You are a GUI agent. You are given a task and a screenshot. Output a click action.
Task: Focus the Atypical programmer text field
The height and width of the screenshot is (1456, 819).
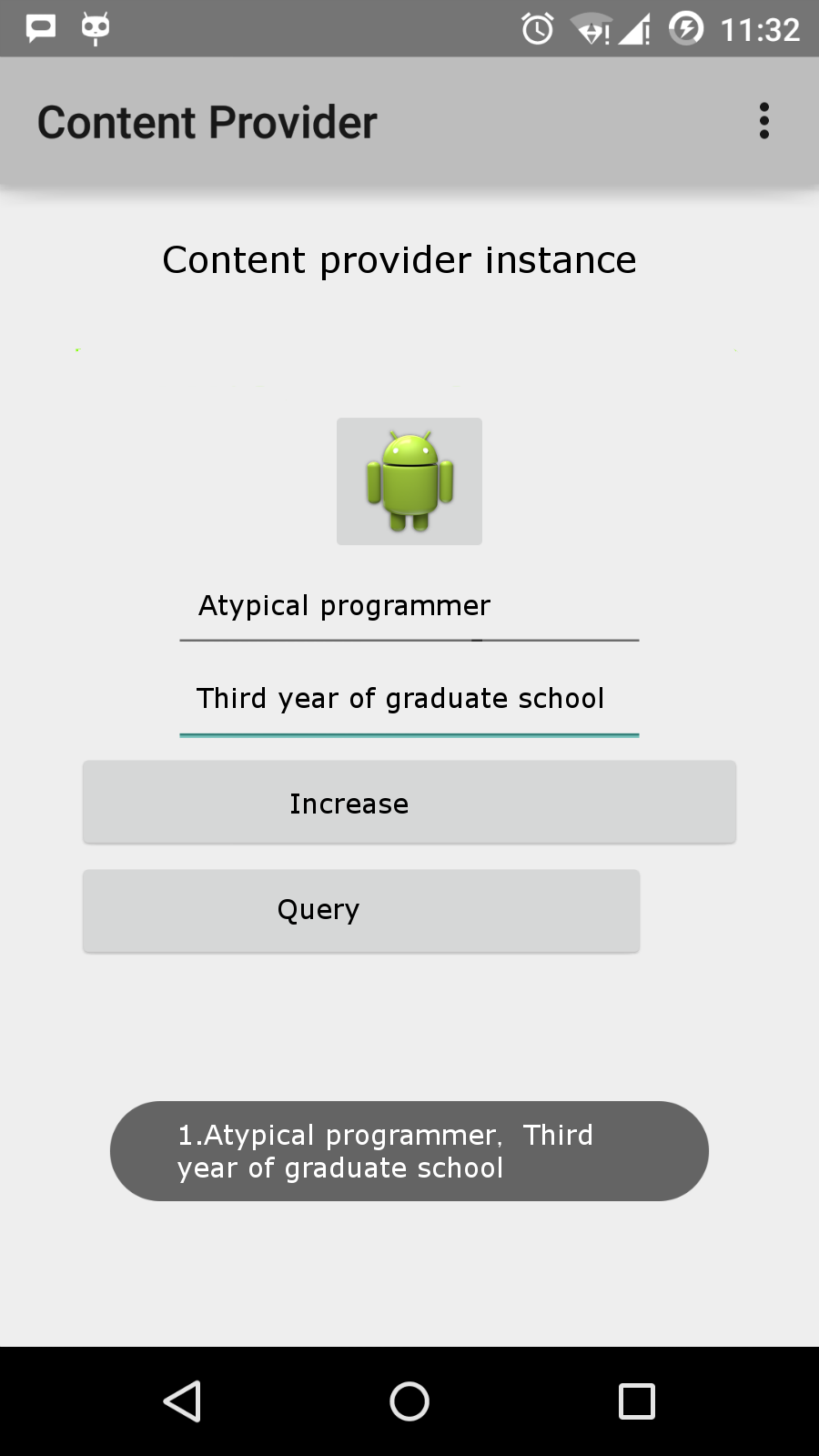pos(409,606)
